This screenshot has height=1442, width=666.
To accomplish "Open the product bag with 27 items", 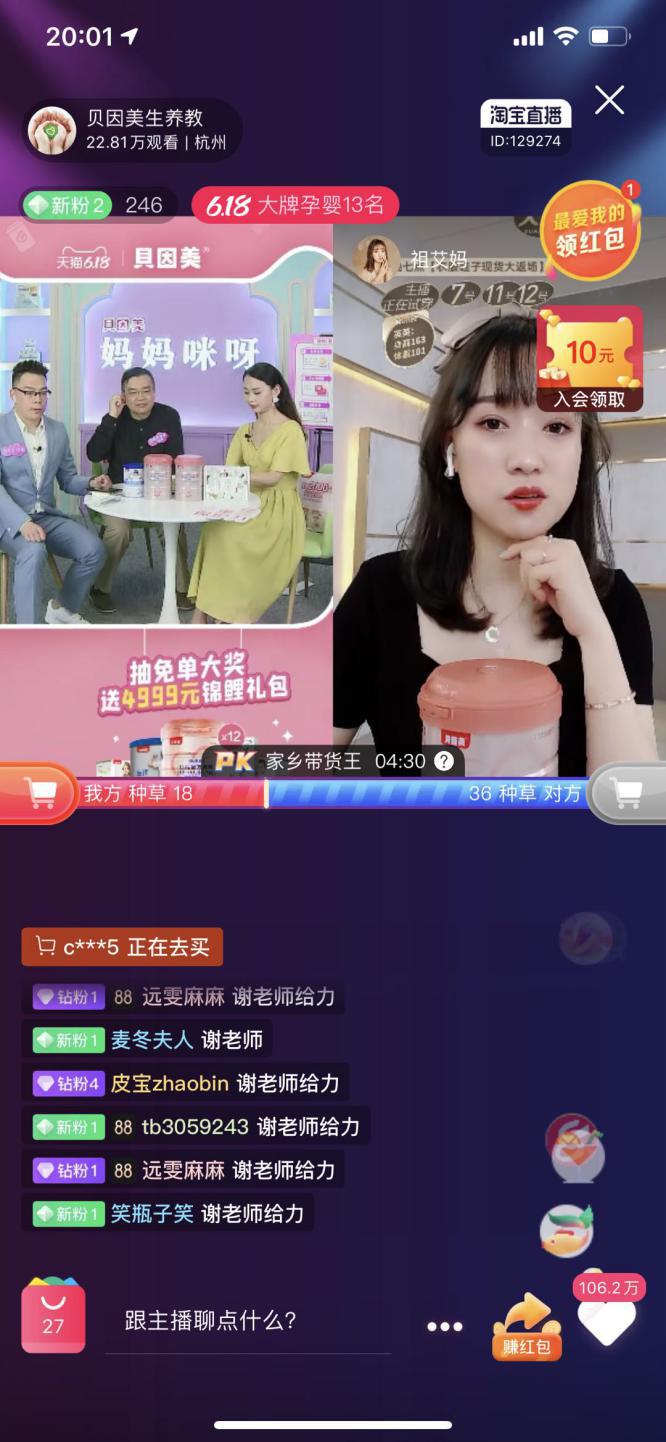I will (x=53, y=1316).
